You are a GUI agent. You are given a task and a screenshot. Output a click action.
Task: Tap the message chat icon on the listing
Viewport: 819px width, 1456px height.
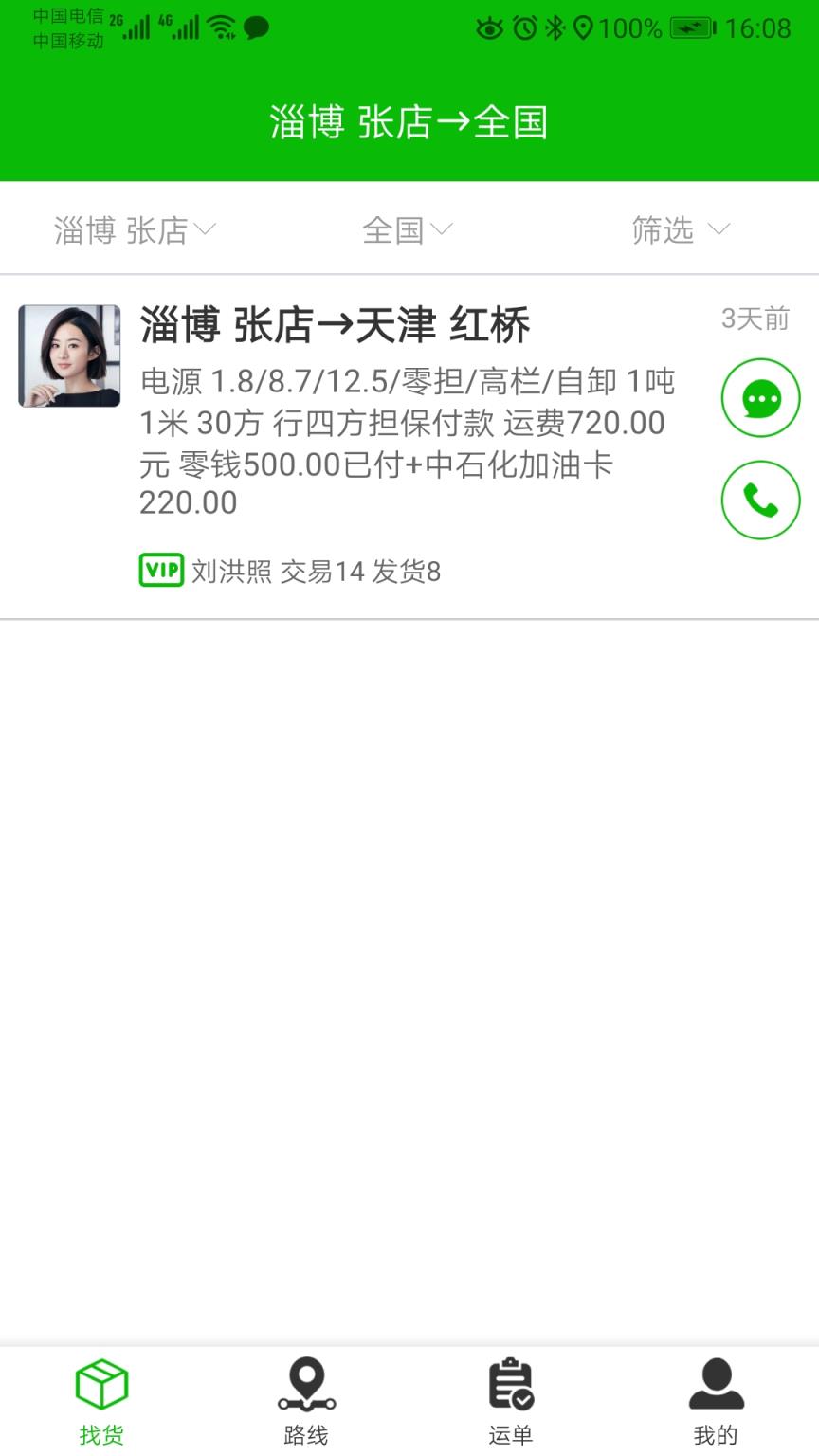click(760, 397)
